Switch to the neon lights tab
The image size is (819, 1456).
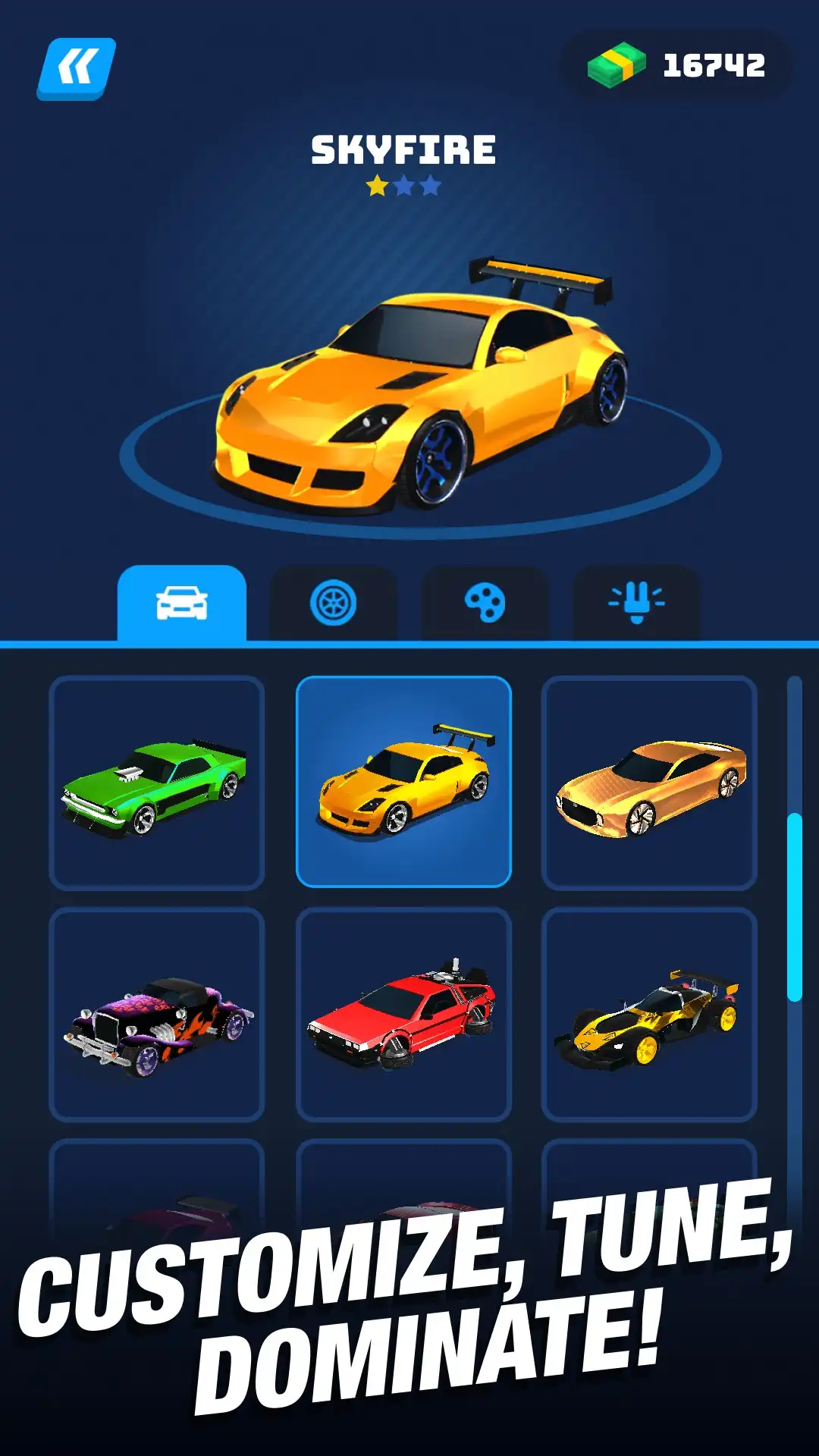(637, 604)
